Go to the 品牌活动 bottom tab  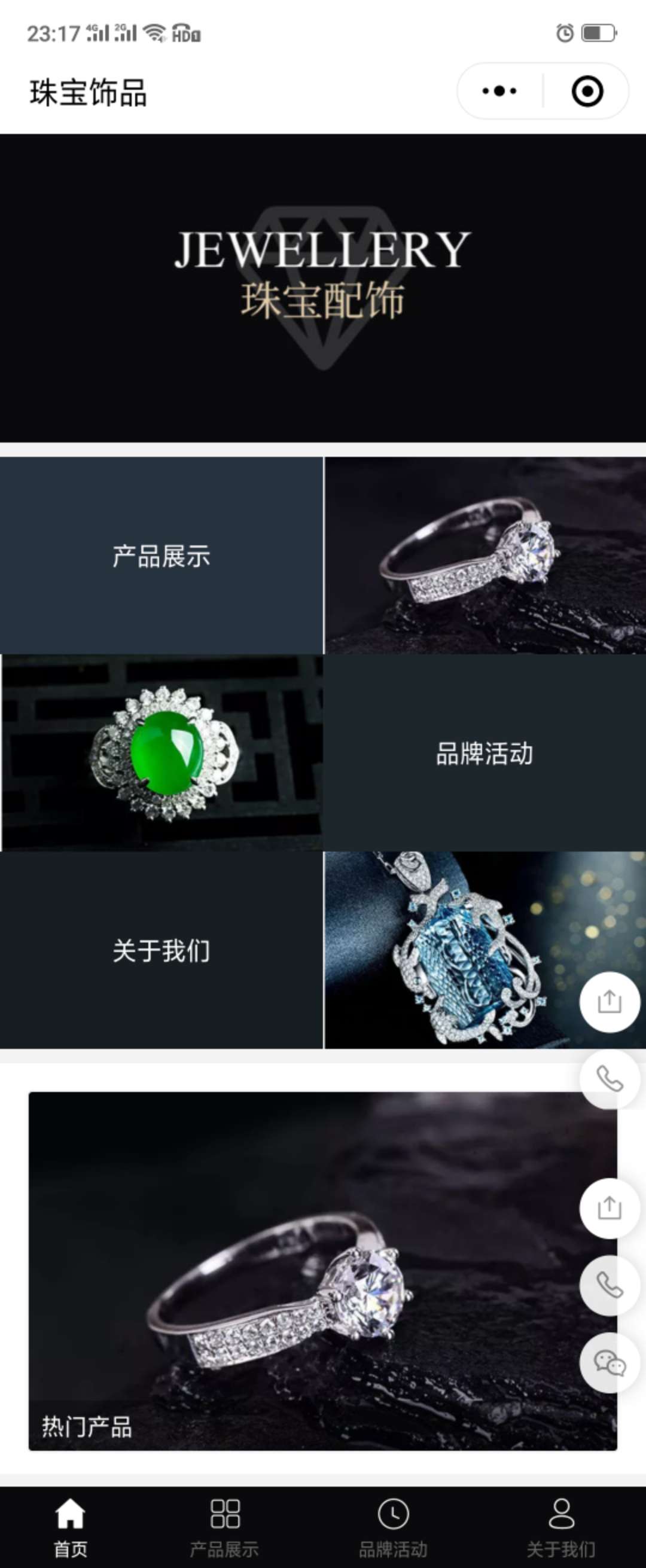[x=394, y=1527]
